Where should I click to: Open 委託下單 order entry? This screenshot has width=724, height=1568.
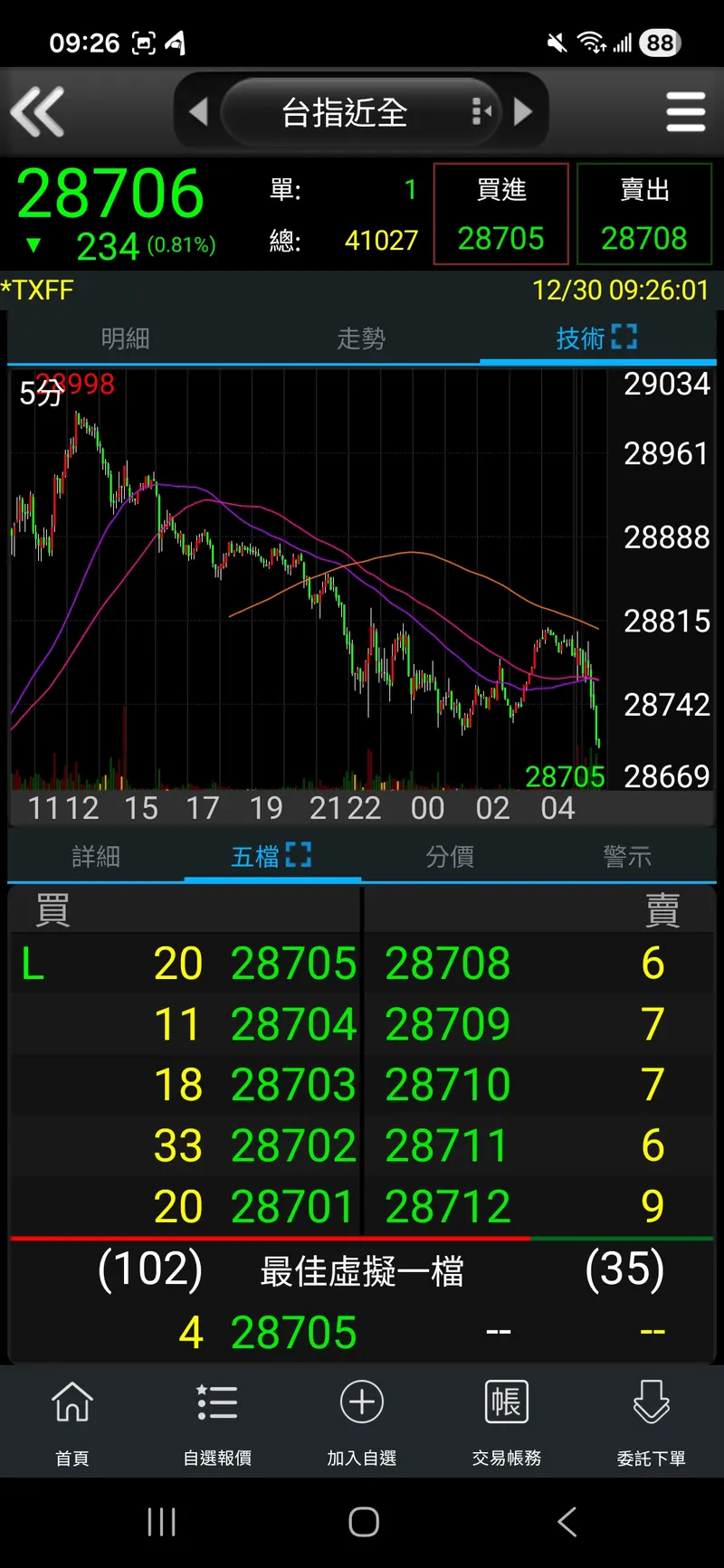[652, 1421]
